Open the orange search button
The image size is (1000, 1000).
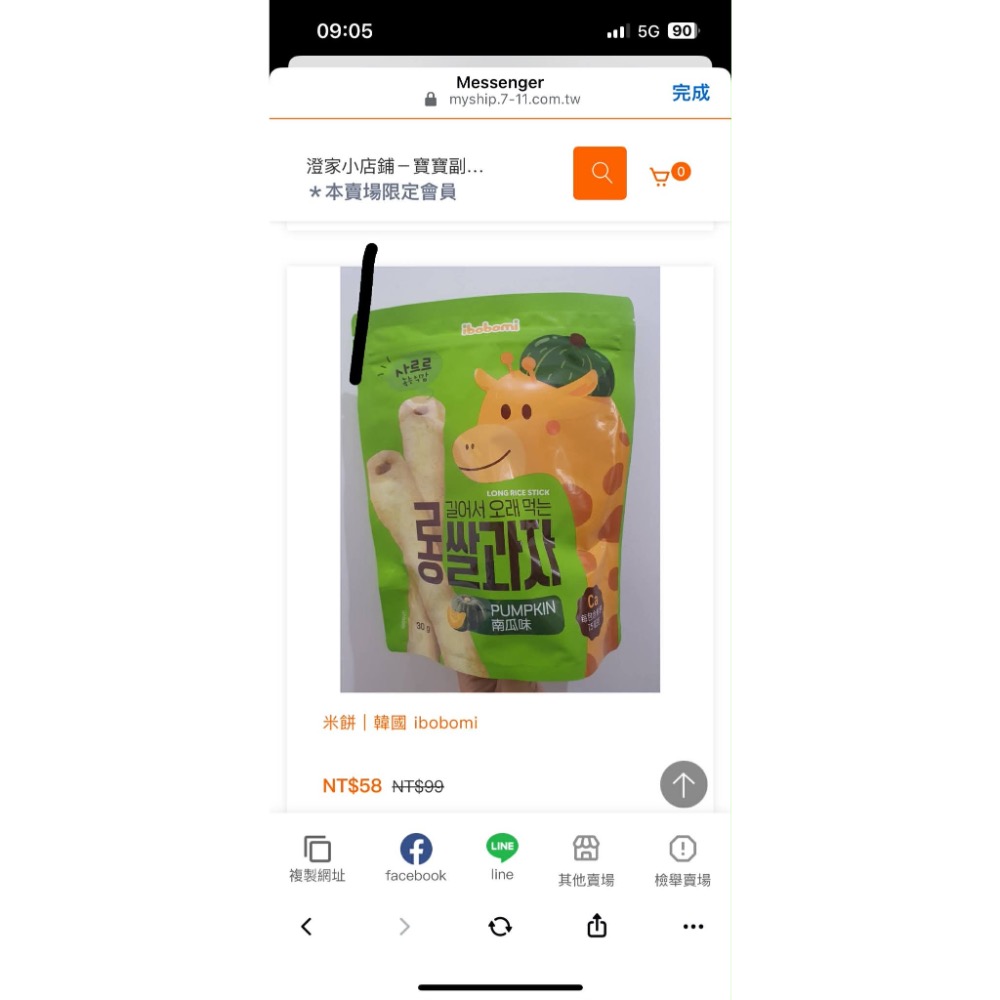pyautogui.click(x=600, y=173)
